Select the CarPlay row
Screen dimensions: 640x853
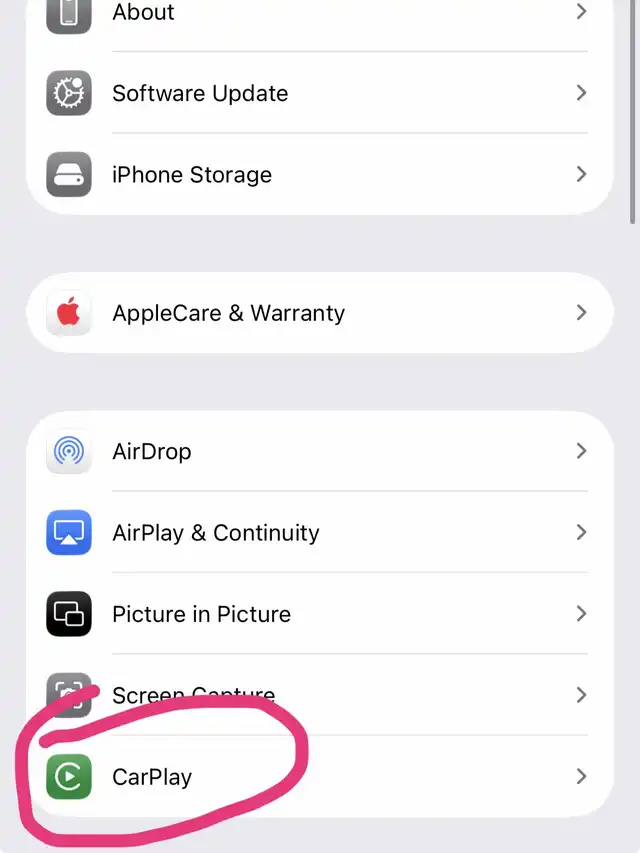[x=320, y=777]
